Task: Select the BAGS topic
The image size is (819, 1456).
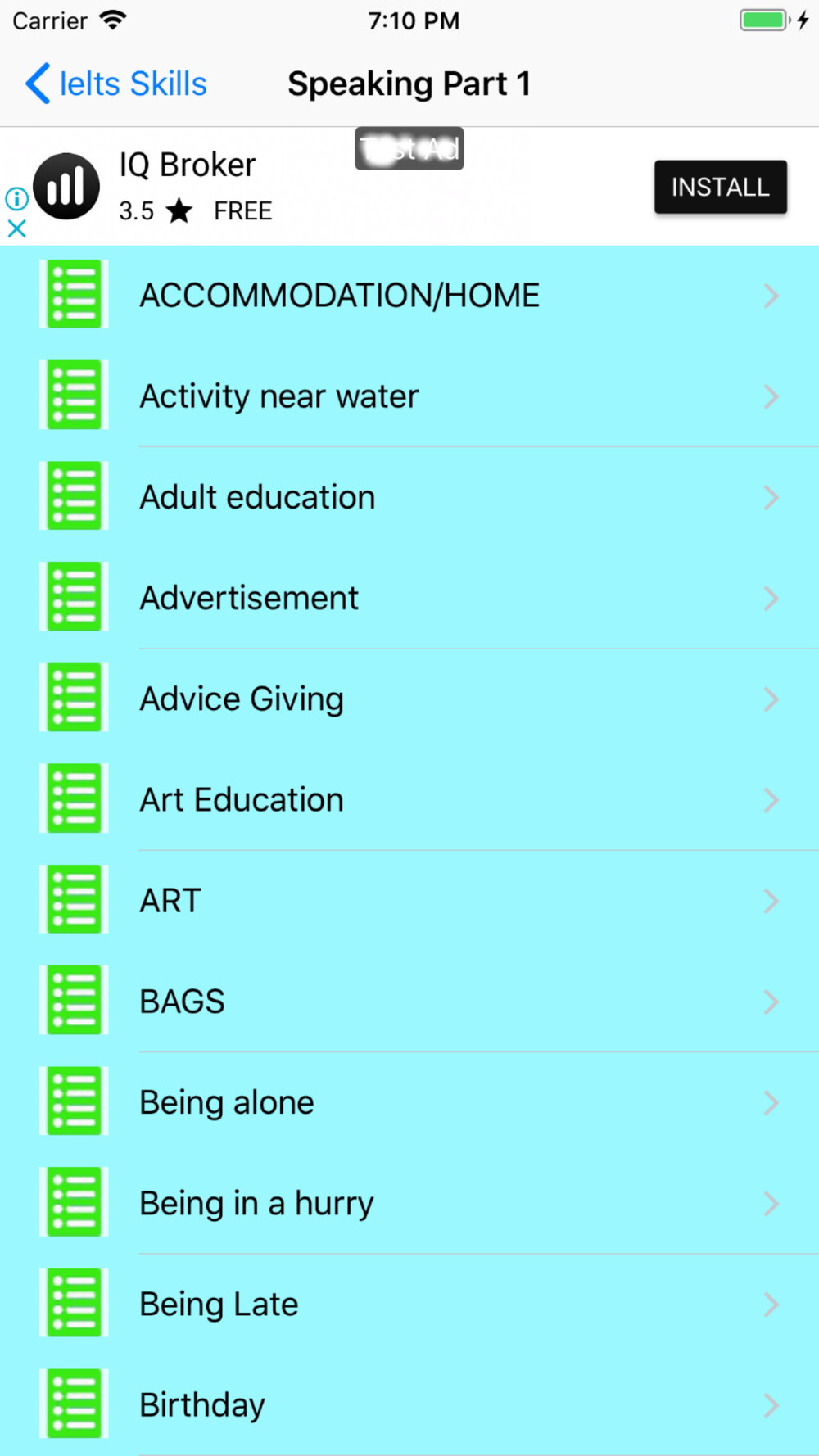Action: point(409,1002)
